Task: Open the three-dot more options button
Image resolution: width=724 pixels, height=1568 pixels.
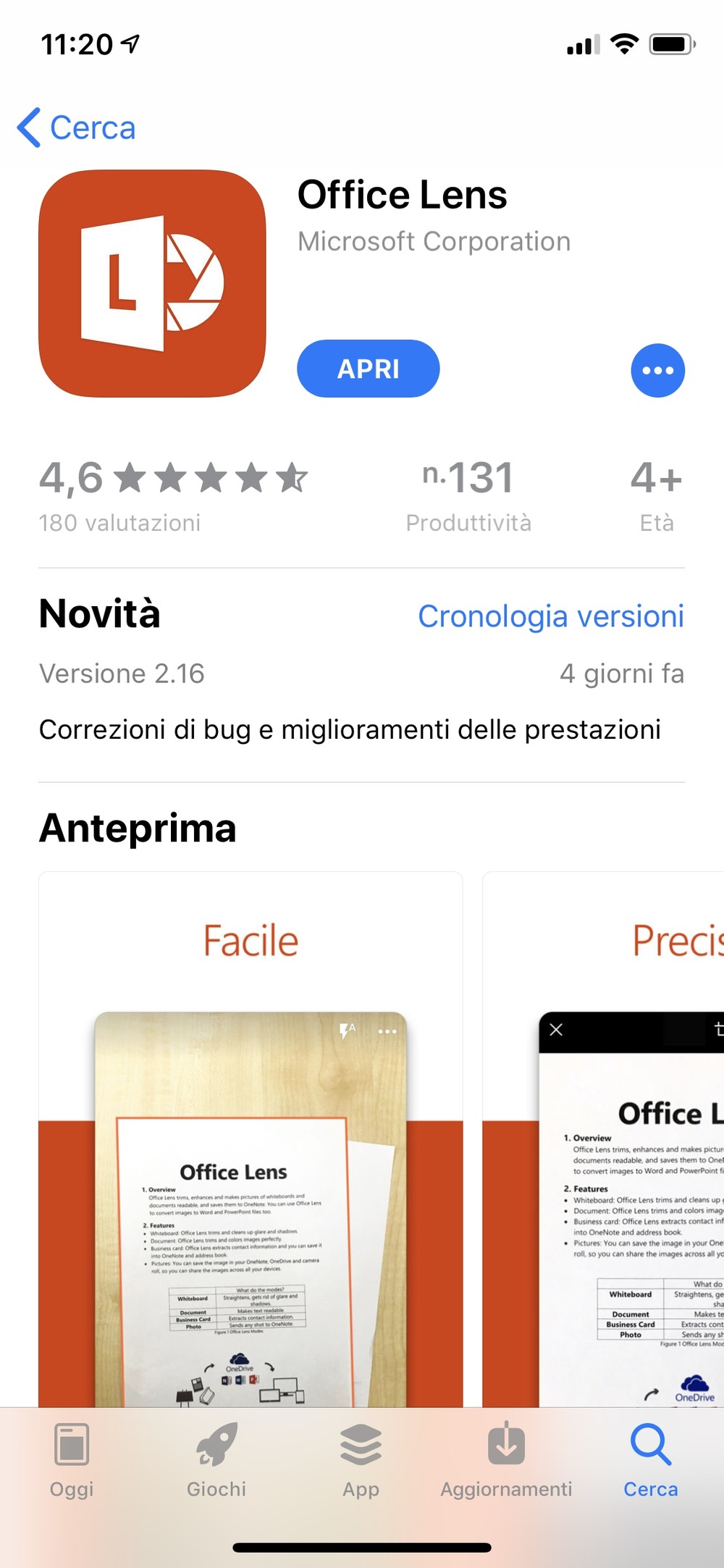Action: (x=657, y=371)
